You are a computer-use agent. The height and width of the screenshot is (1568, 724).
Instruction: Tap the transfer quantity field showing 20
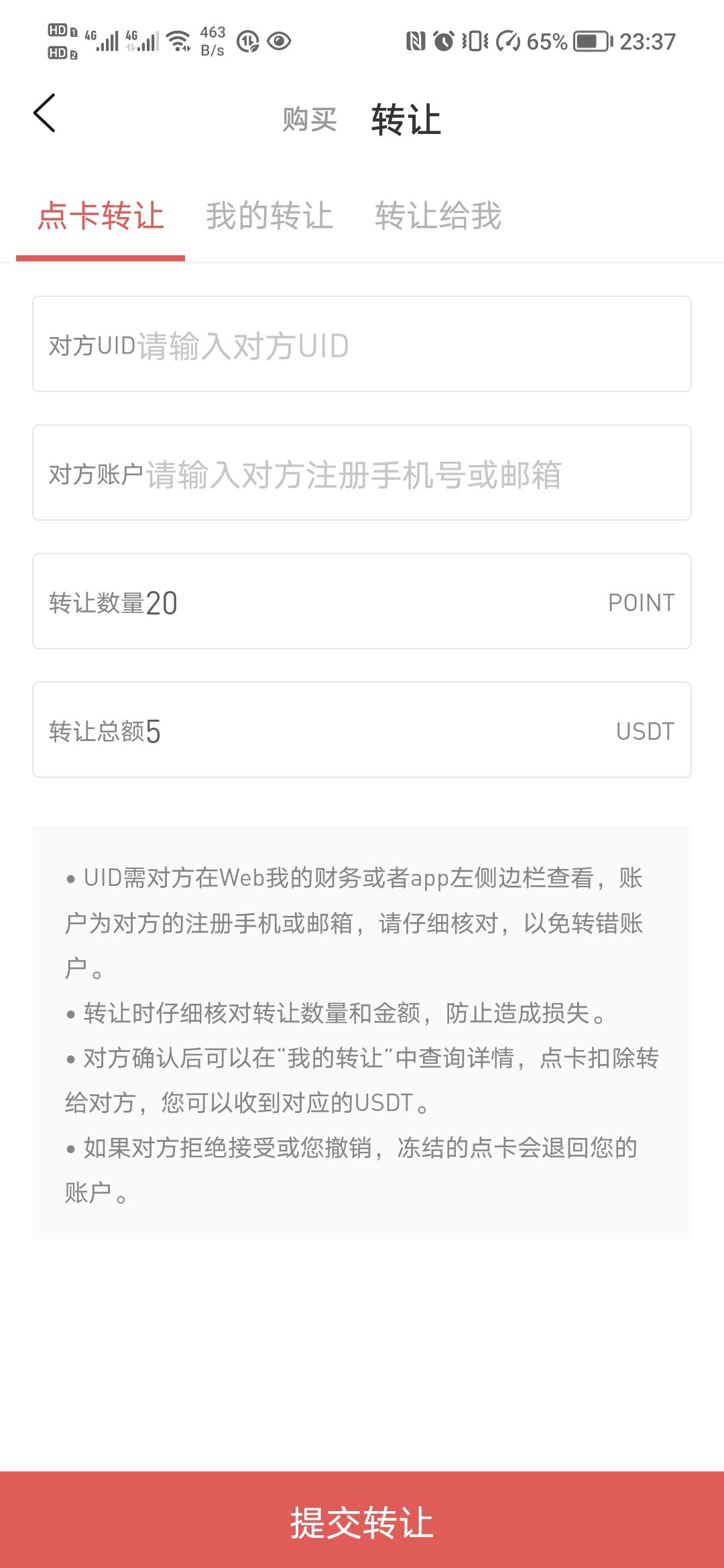(362, 602)
